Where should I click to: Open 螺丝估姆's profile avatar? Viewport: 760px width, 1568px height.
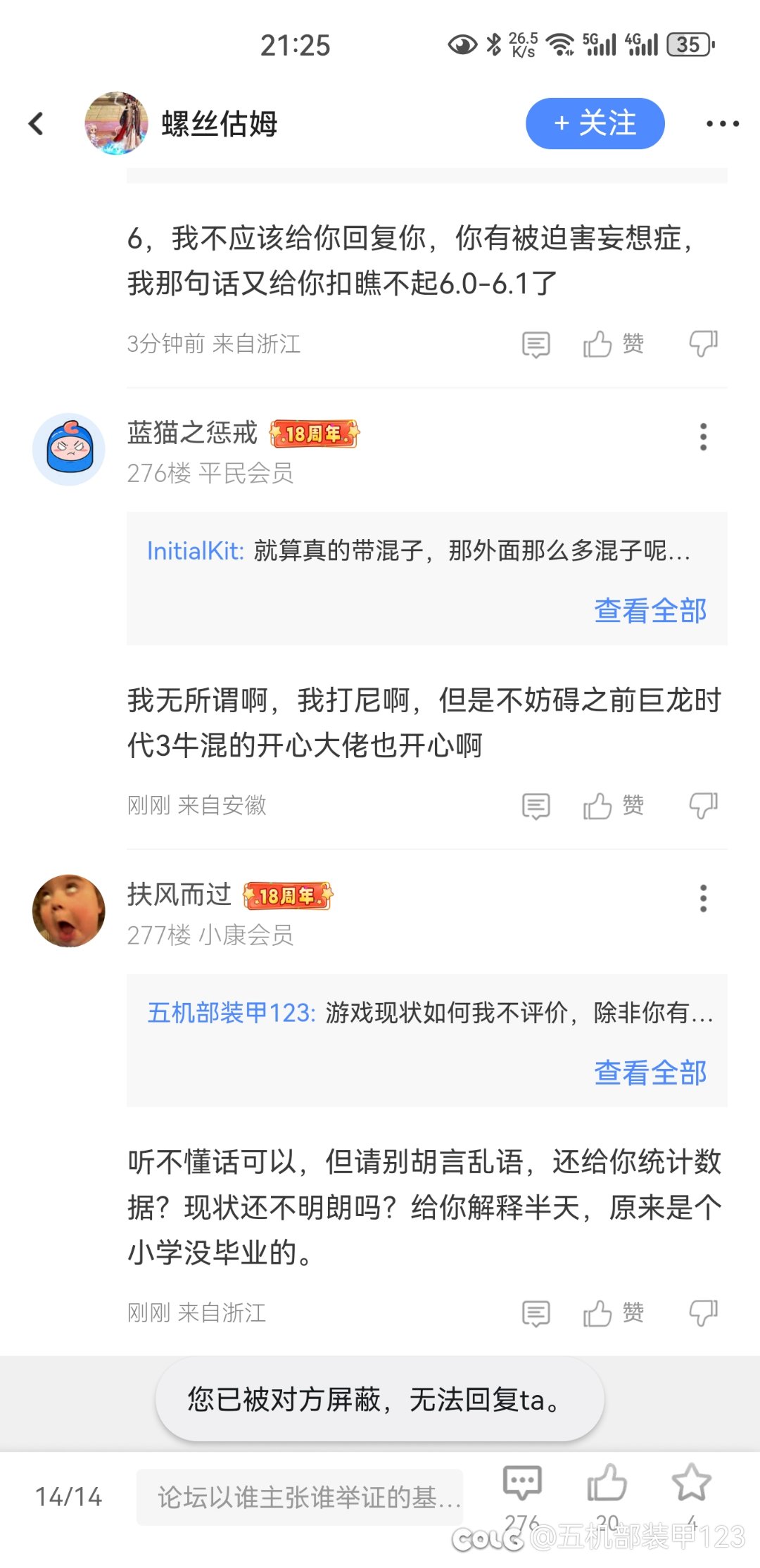[116, 123]
